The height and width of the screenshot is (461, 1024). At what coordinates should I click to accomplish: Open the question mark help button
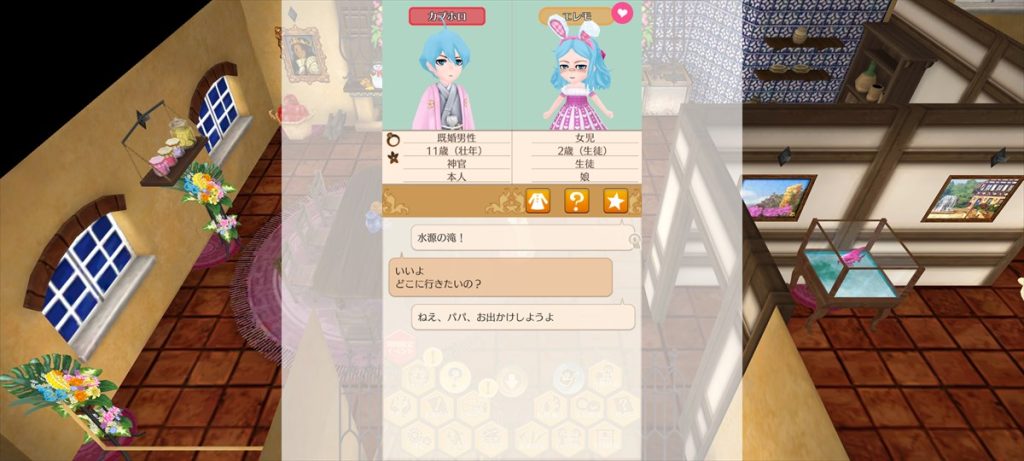pos(576,200)
